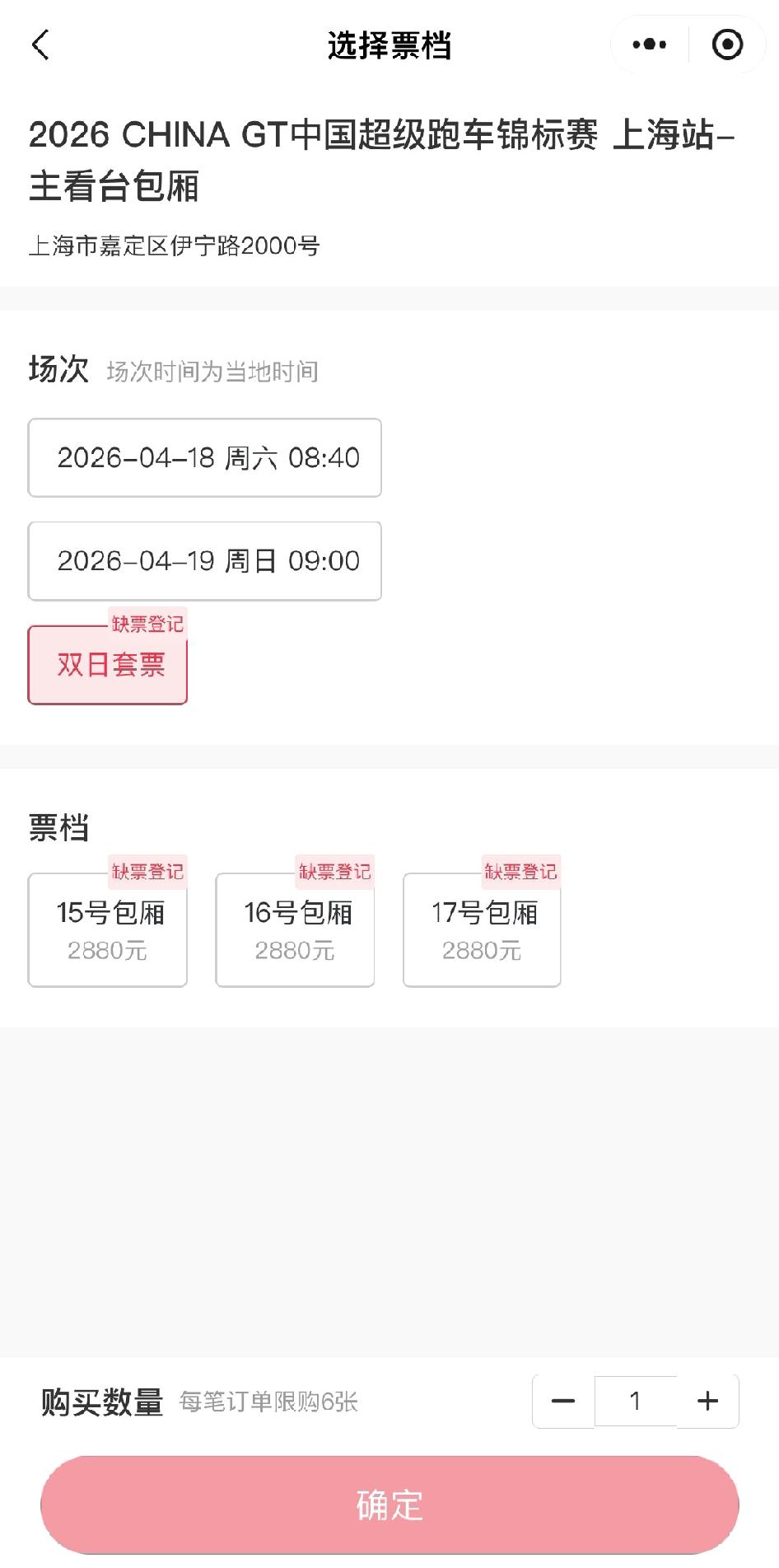Choose the 17号包厢 ticket tier
The width and height of the screenshot is (779, 1568).
pyautogui.click(x=481, y=929)
